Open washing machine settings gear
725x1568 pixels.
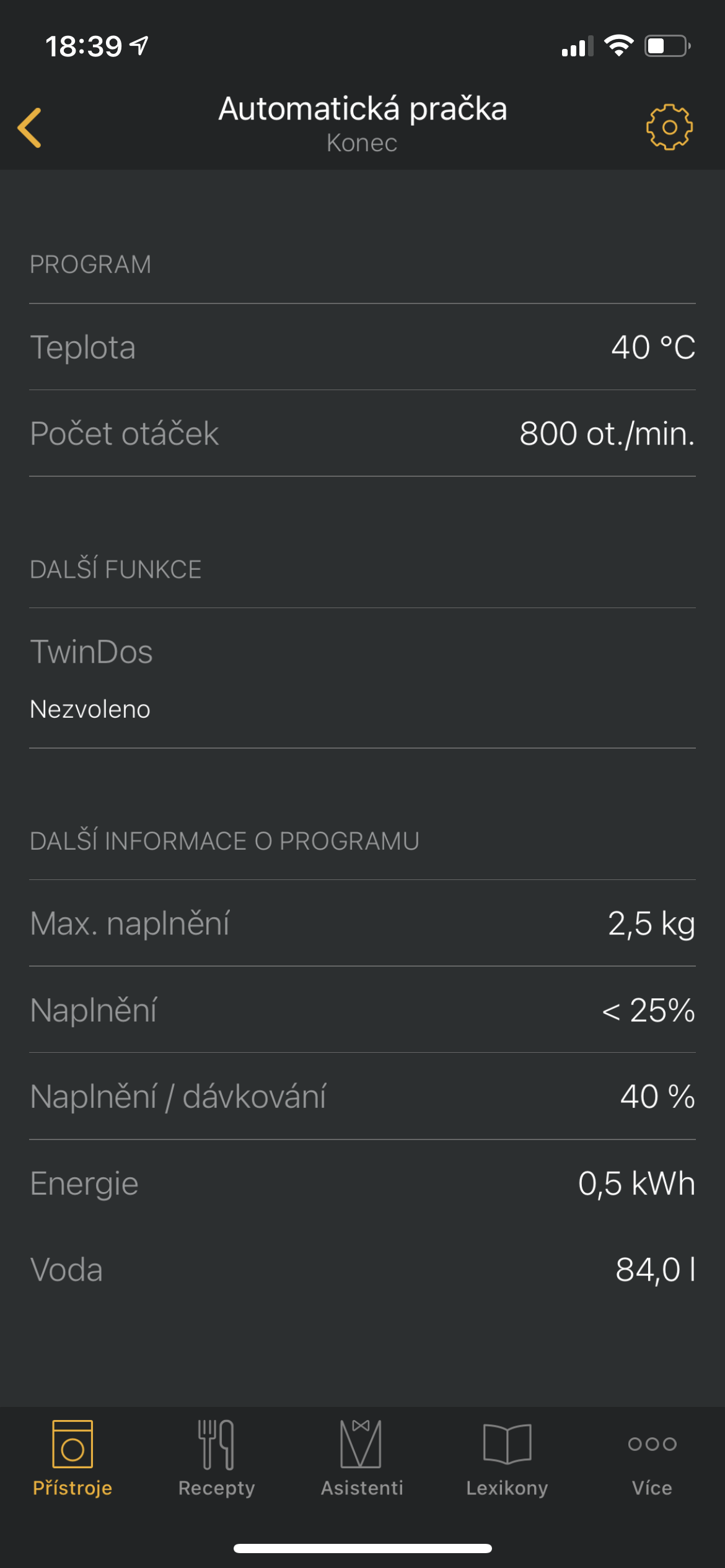click(669, 127)
